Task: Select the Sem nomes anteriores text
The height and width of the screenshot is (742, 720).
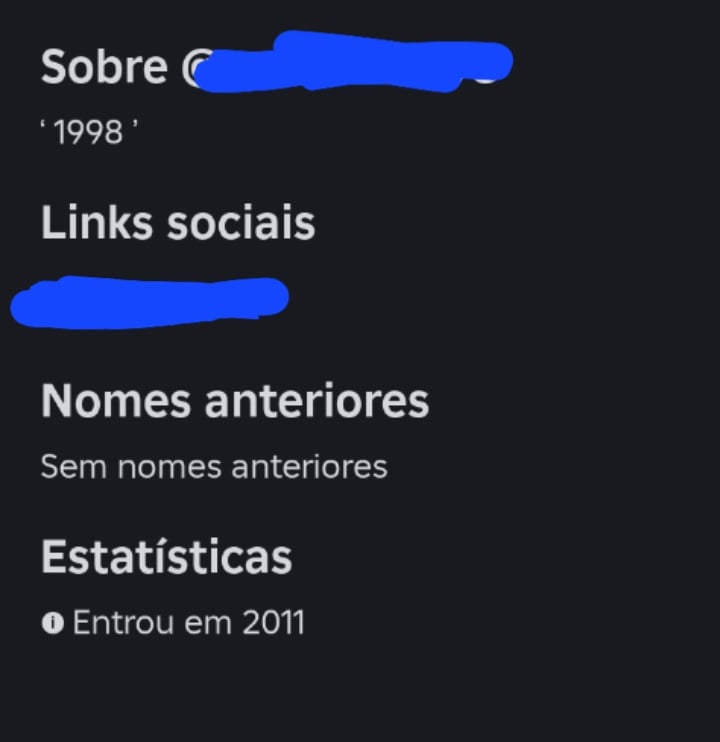Action: 214,465
